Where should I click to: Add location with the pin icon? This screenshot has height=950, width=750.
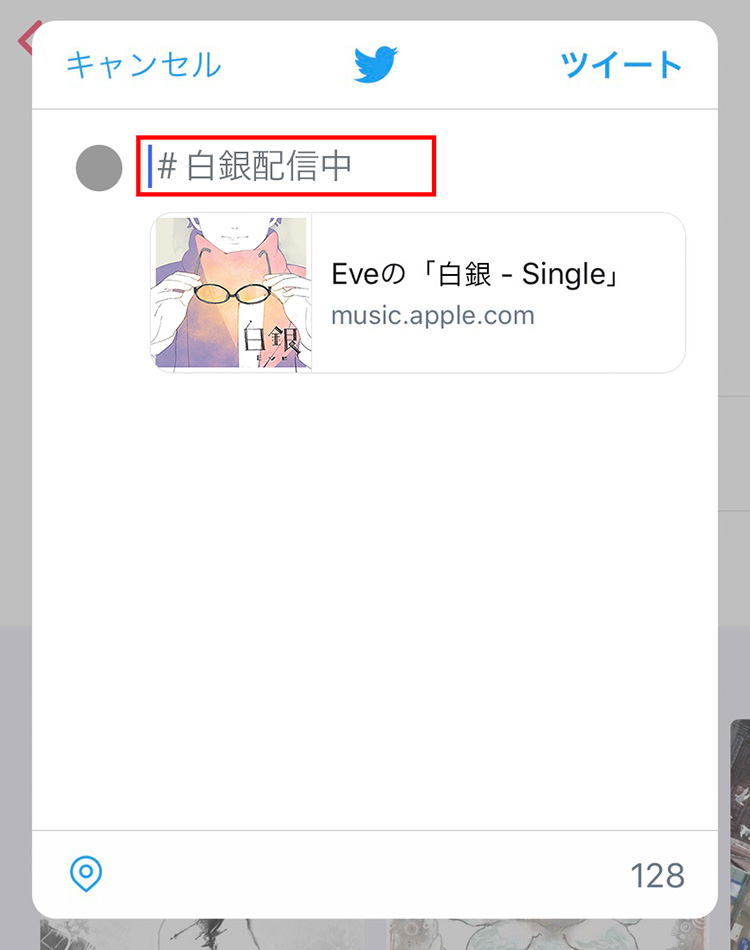(x=86, y=874)
